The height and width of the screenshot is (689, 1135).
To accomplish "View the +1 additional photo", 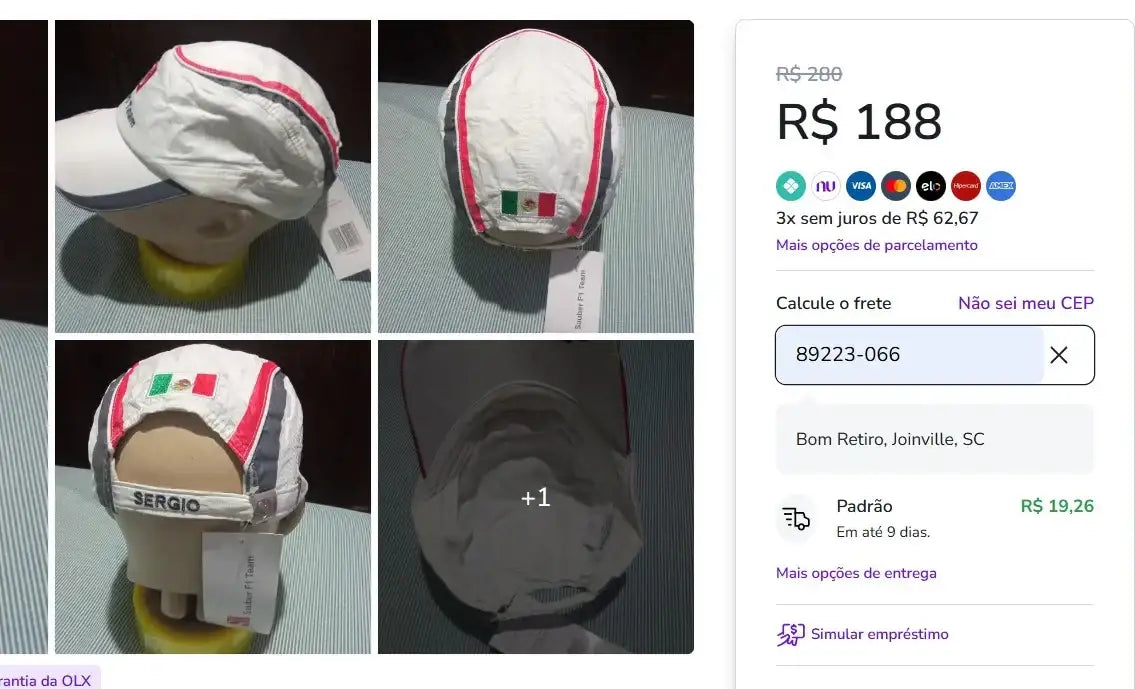I will tap(535, 497).
